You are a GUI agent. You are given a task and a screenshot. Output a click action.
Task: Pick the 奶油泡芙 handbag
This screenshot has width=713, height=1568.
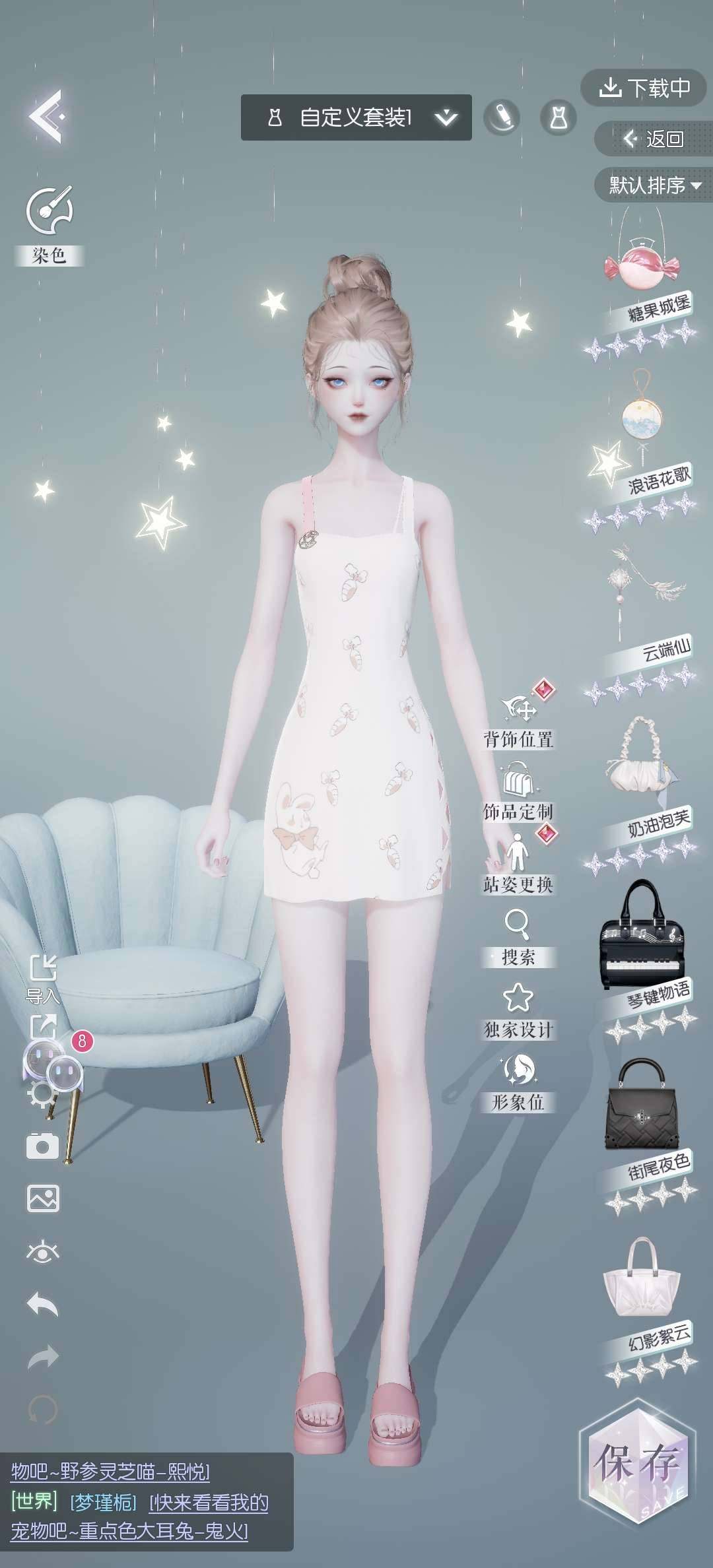click(x=640, y=759)
